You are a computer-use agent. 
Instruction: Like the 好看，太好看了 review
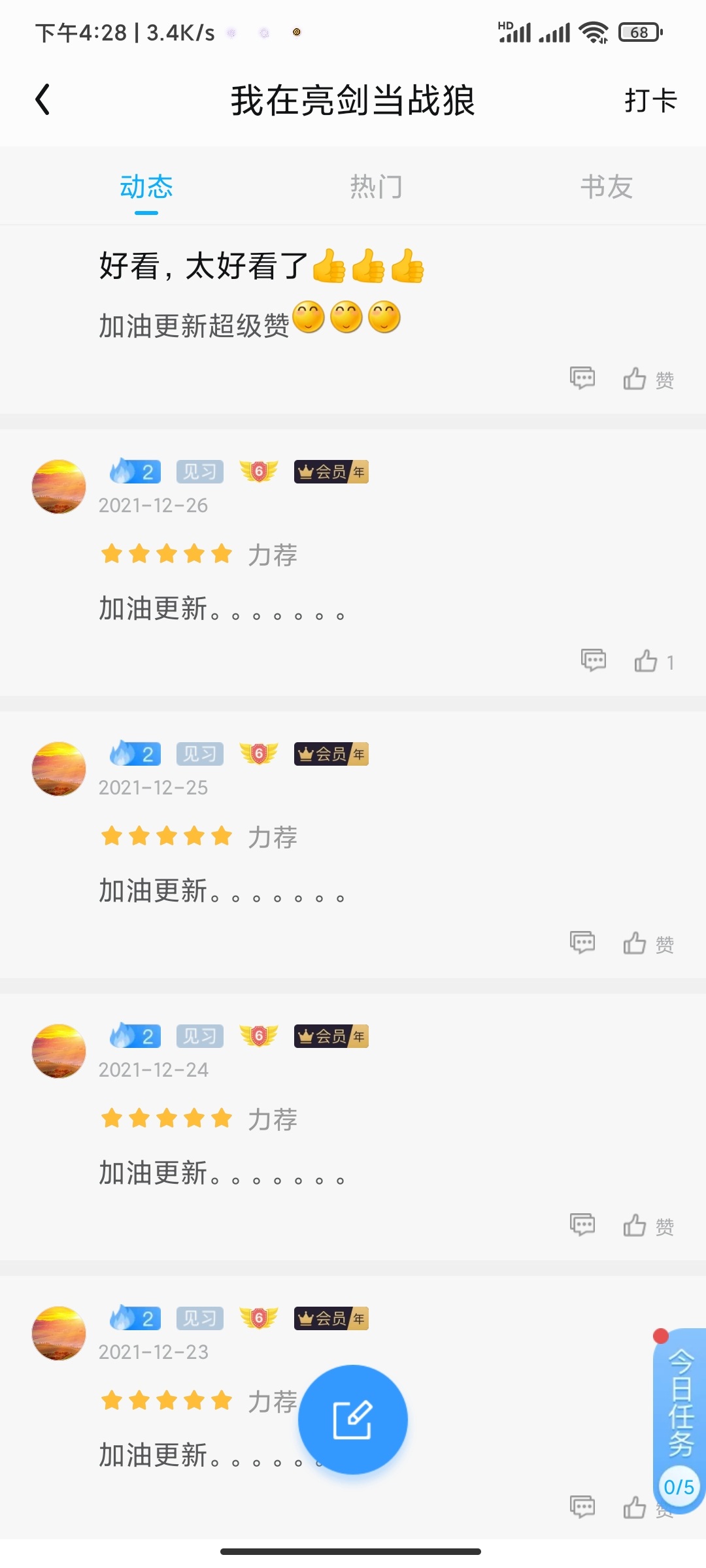pyautogui.click(x=647, y=379)
